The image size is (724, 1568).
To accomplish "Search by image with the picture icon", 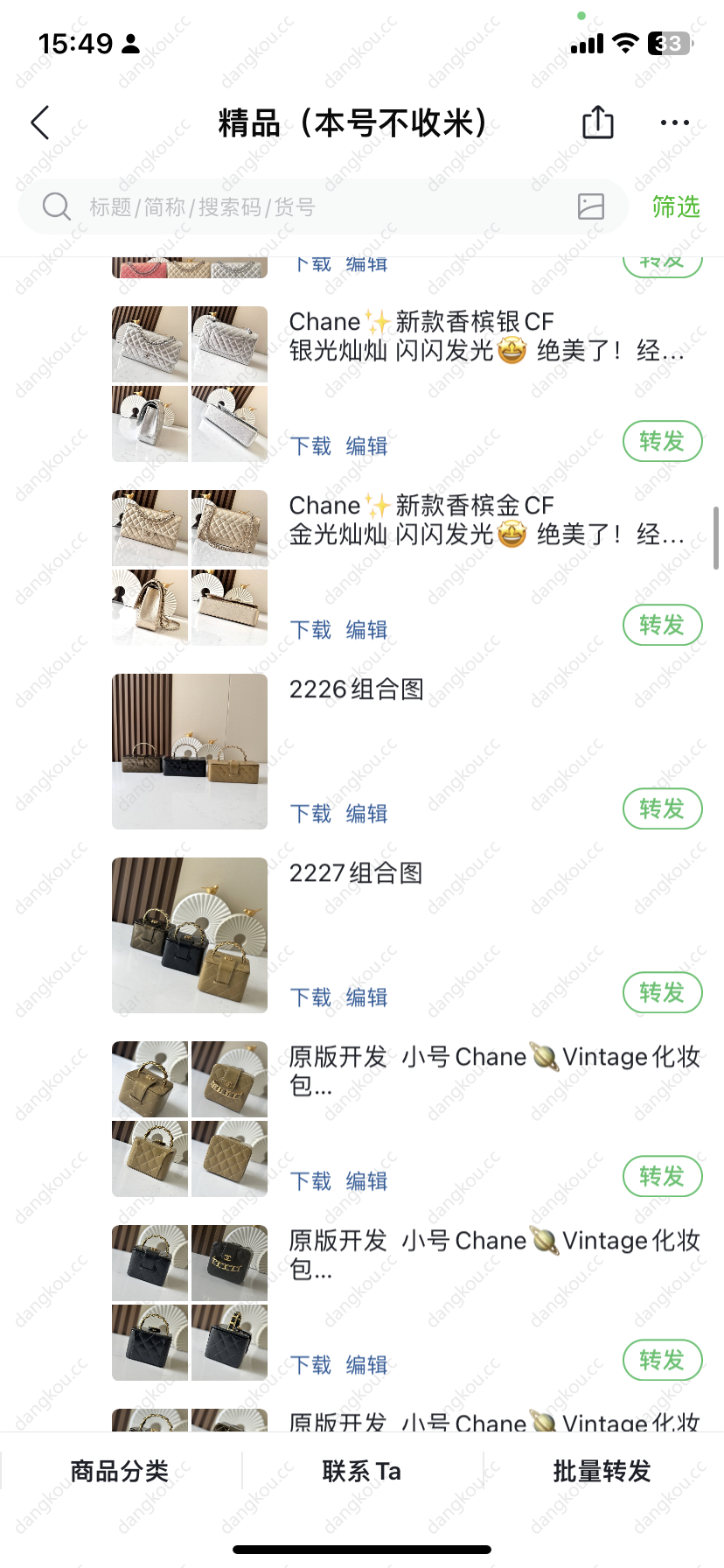I will (x=591, y=206).
